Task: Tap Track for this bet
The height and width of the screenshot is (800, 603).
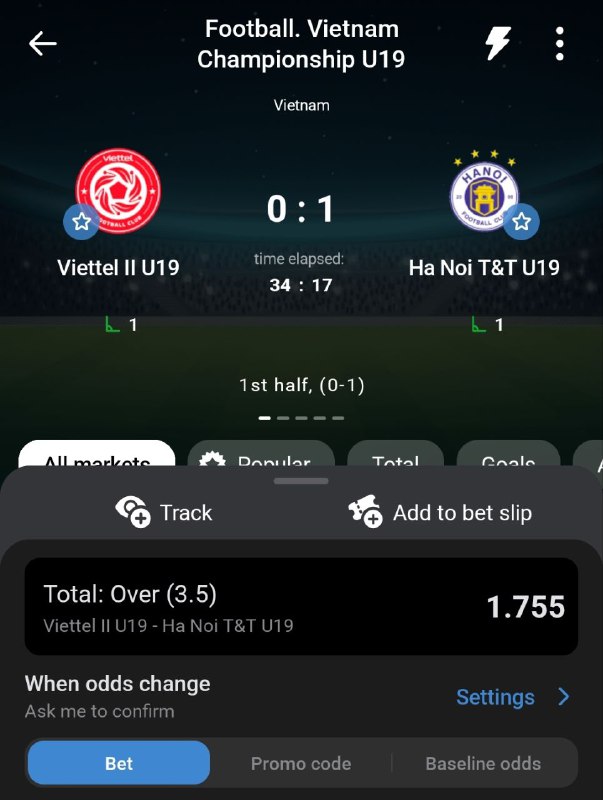Action: click(x=164, y=512)
